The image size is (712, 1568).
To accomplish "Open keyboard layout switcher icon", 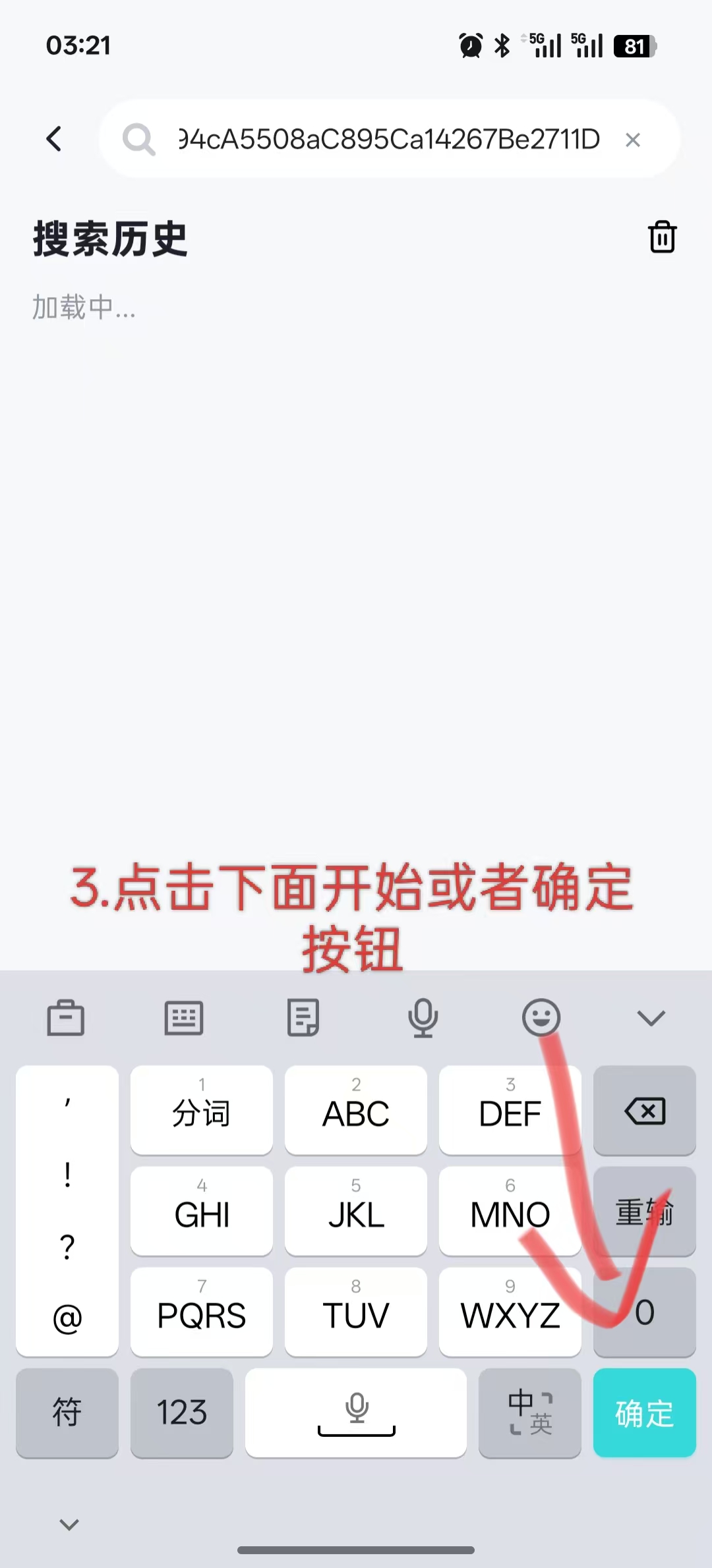I will coord(183,1019).
